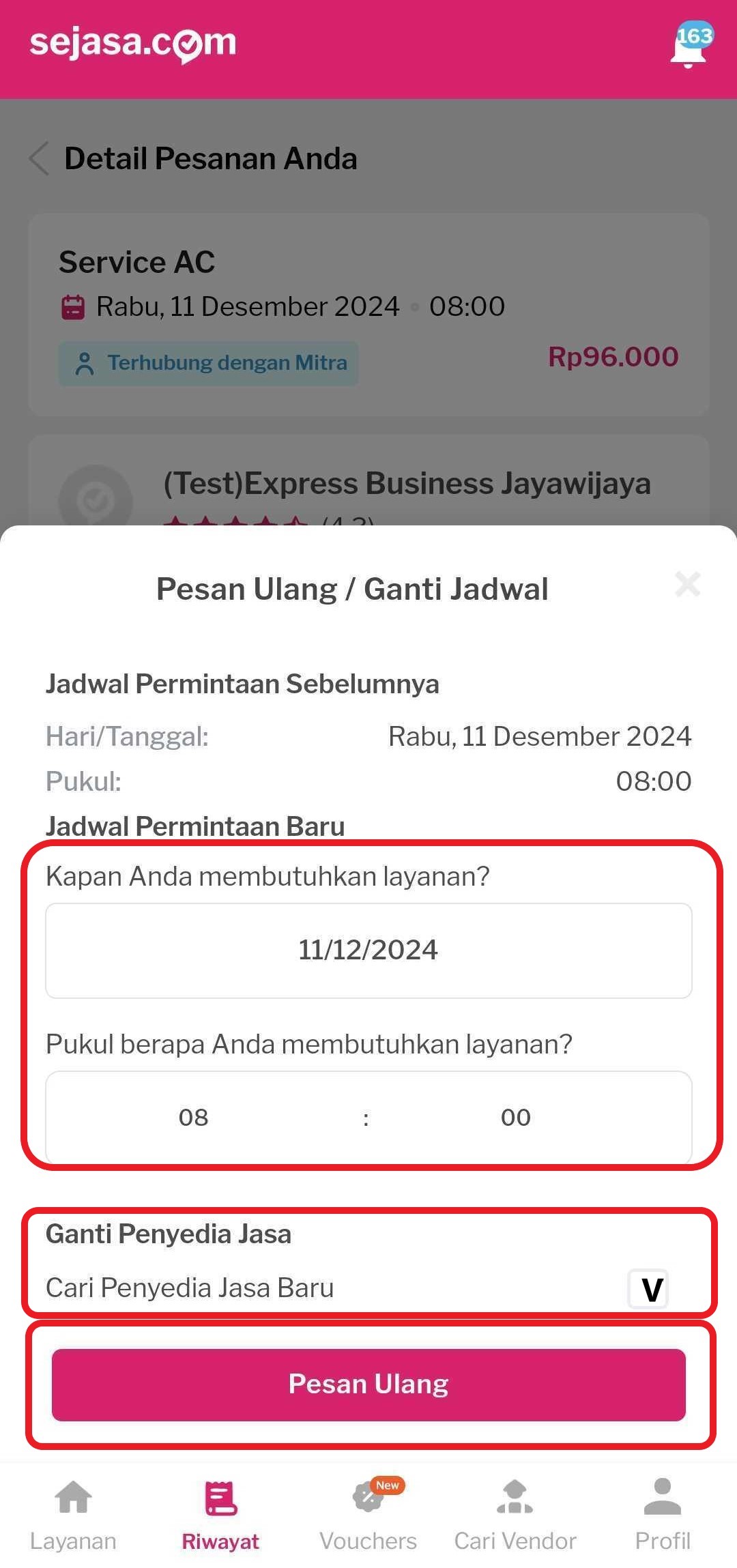
Task: Change the minute value 00
Action: (x=515, y=1117)
